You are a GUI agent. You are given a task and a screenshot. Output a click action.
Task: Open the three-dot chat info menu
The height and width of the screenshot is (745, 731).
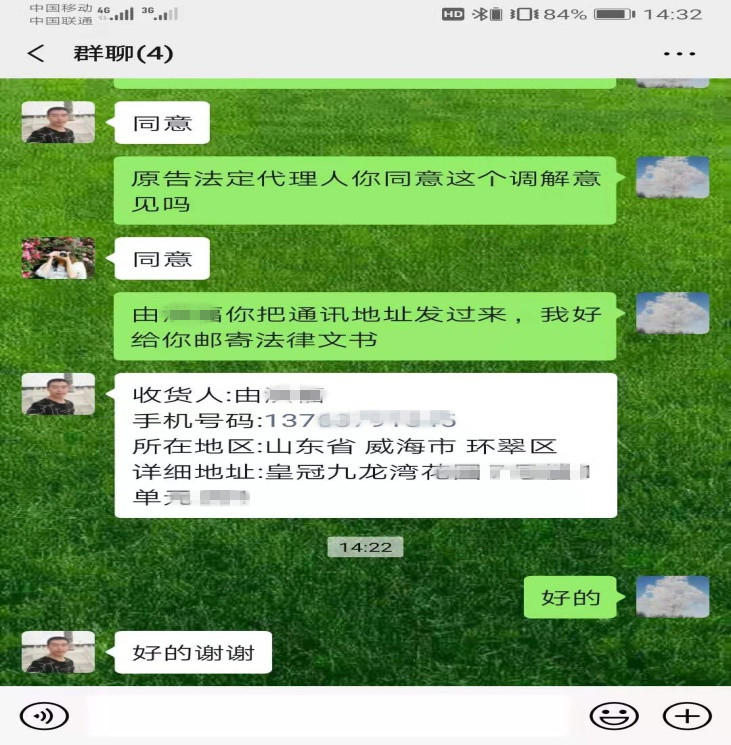coord(679,54)
